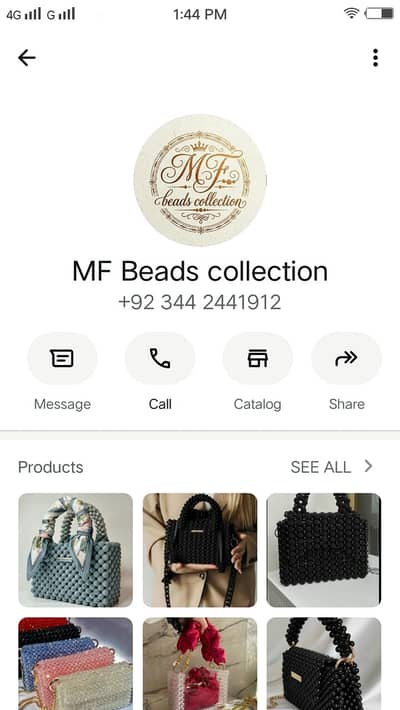Open the black beaded bag on white table
Screen dimensions: 400x710
[x=324, y=550]
